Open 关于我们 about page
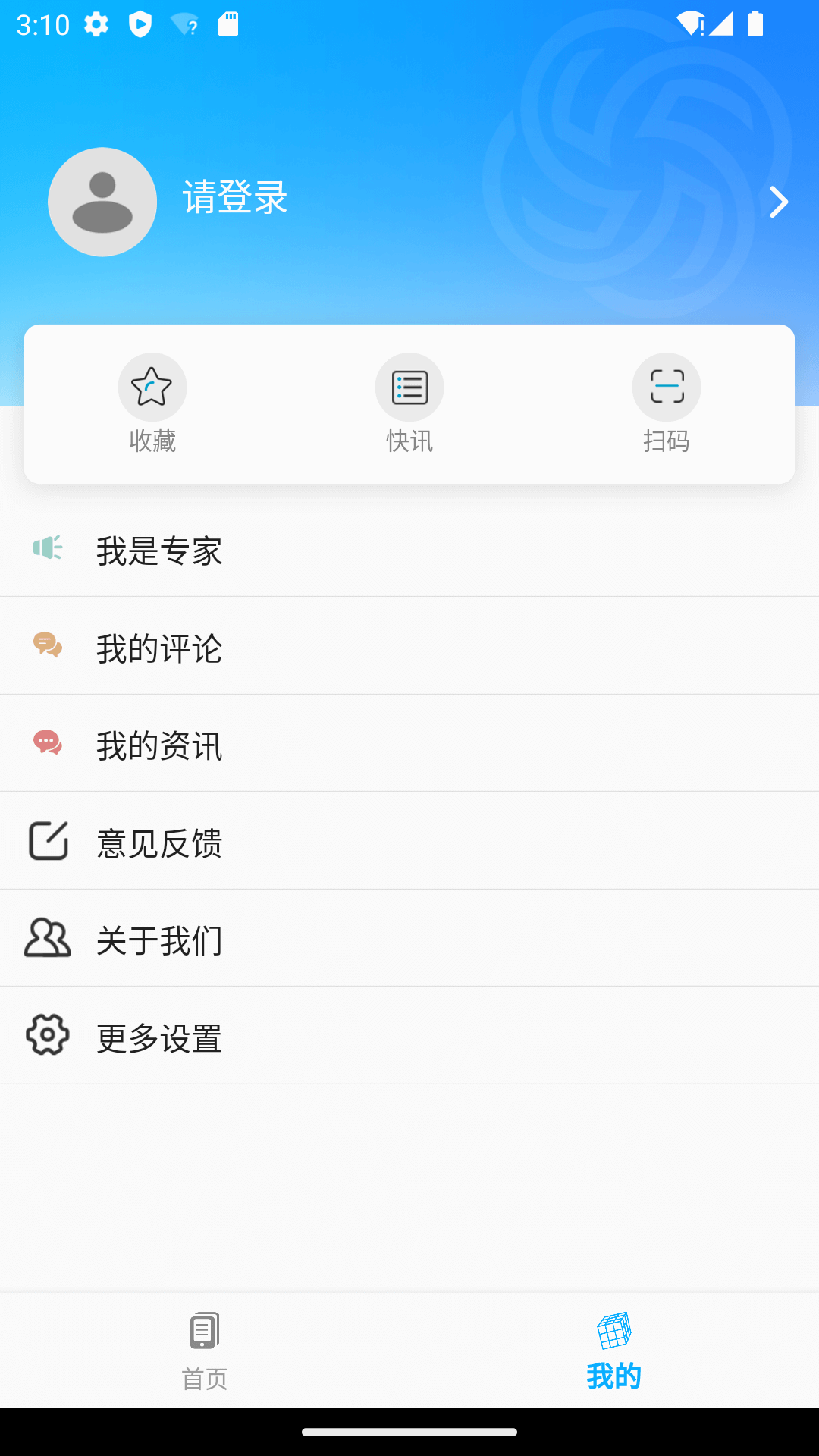This screenshot has width=819, height=1456. (x=159, y=940)
